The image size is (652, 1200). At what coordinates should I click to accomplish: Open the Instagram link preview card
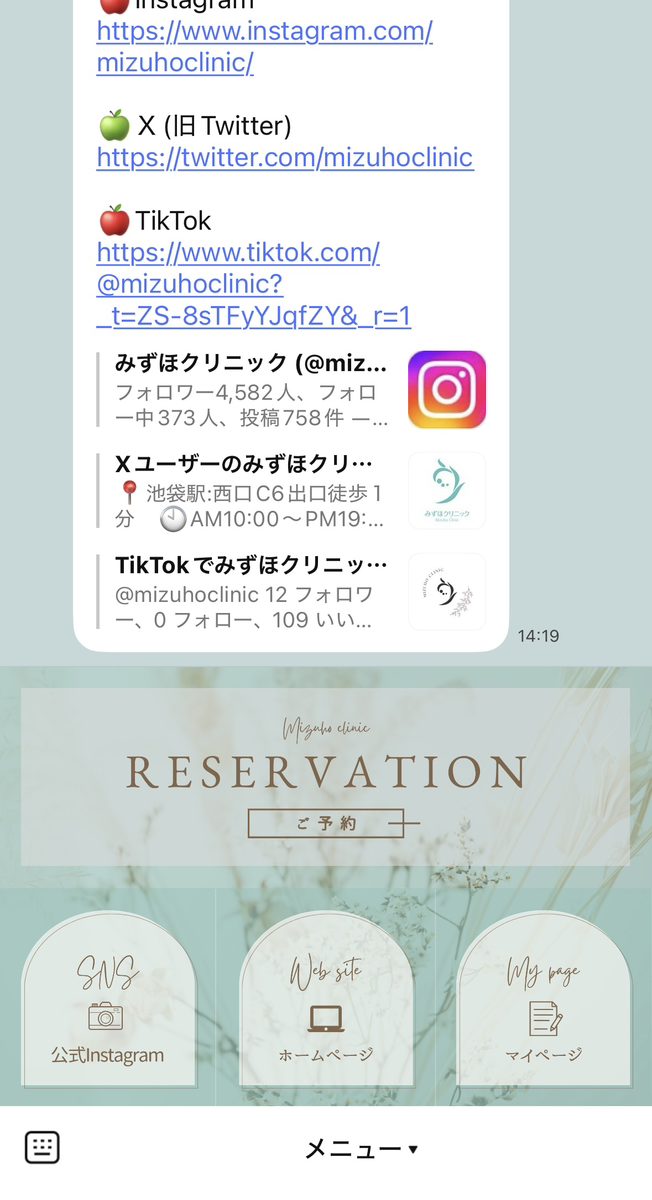(x=291, y=390)
